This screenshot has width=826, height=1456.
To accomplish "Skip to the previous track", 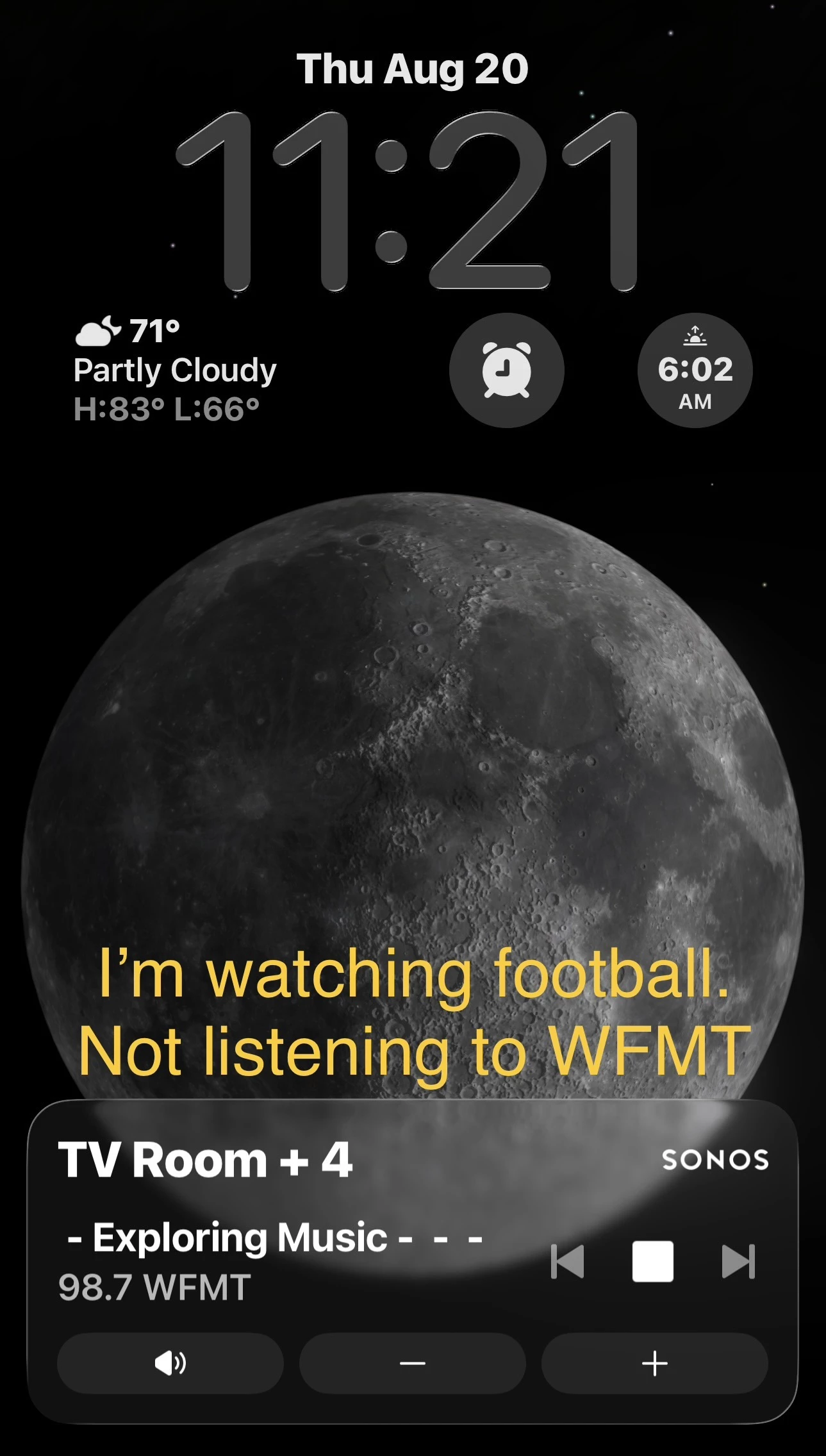I will [568, 1261].
